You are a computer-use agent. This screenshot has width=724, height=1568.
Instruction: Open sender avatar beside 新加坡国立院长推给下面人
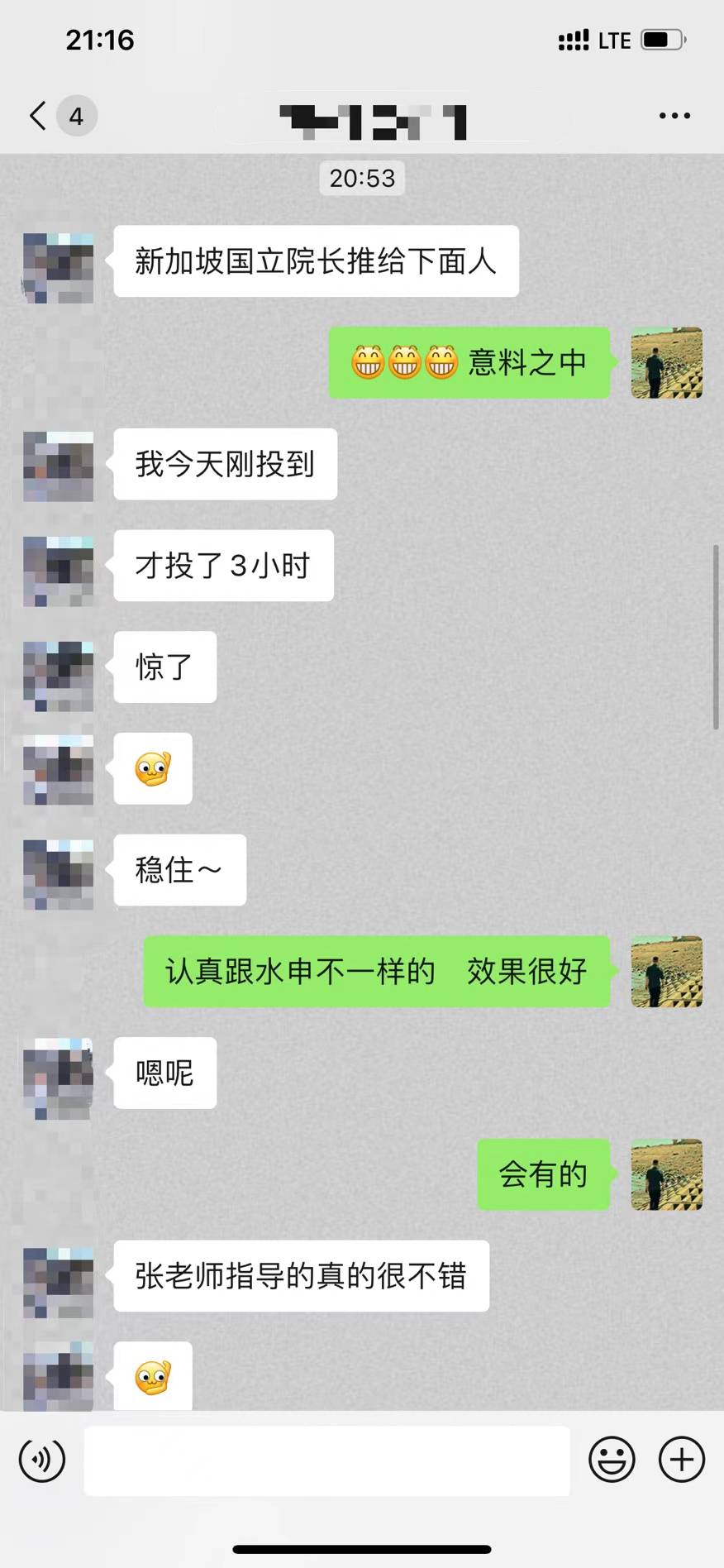(58, 267)
